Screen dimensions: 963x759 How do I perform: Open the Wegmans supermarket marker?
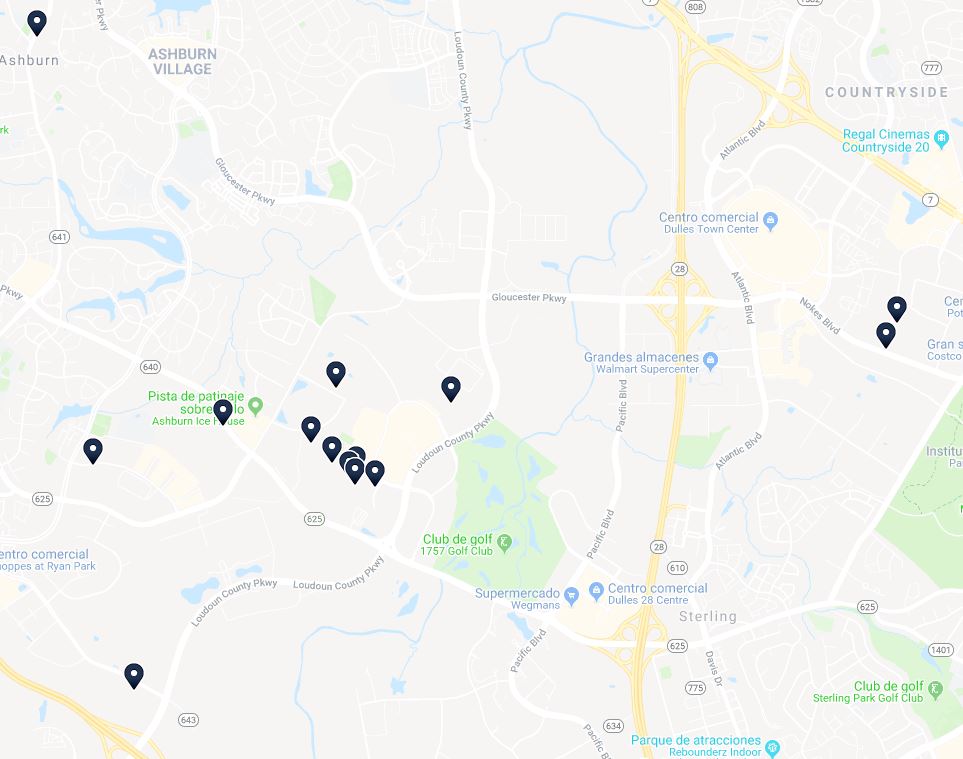(x=571, y=596)
